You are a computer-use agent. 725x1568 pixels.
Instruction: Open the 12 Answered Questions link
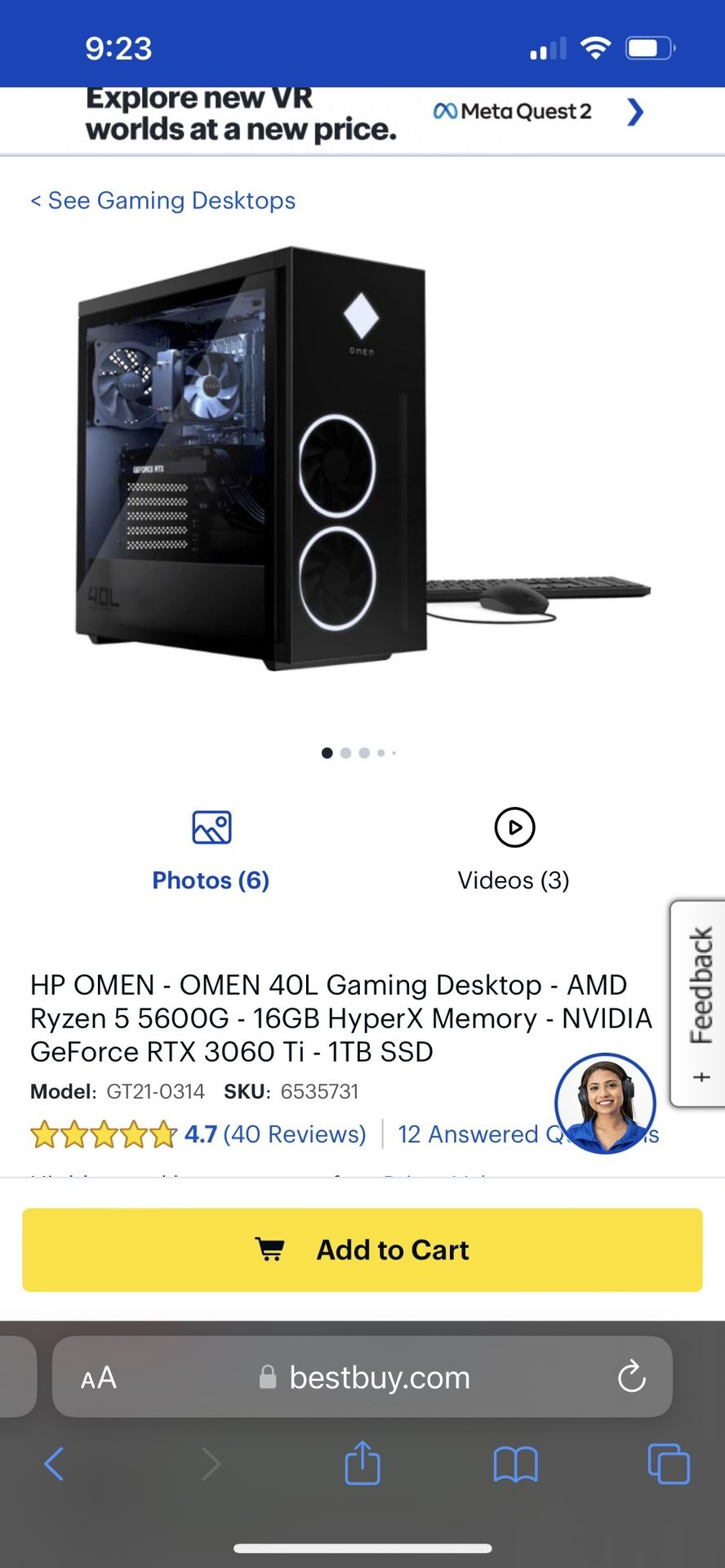[x=528, y=1134]
